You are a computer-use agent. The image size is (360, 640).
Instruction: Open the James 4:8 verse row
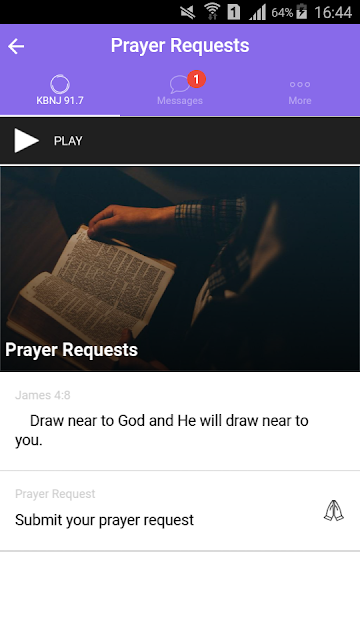coord(180,421)
